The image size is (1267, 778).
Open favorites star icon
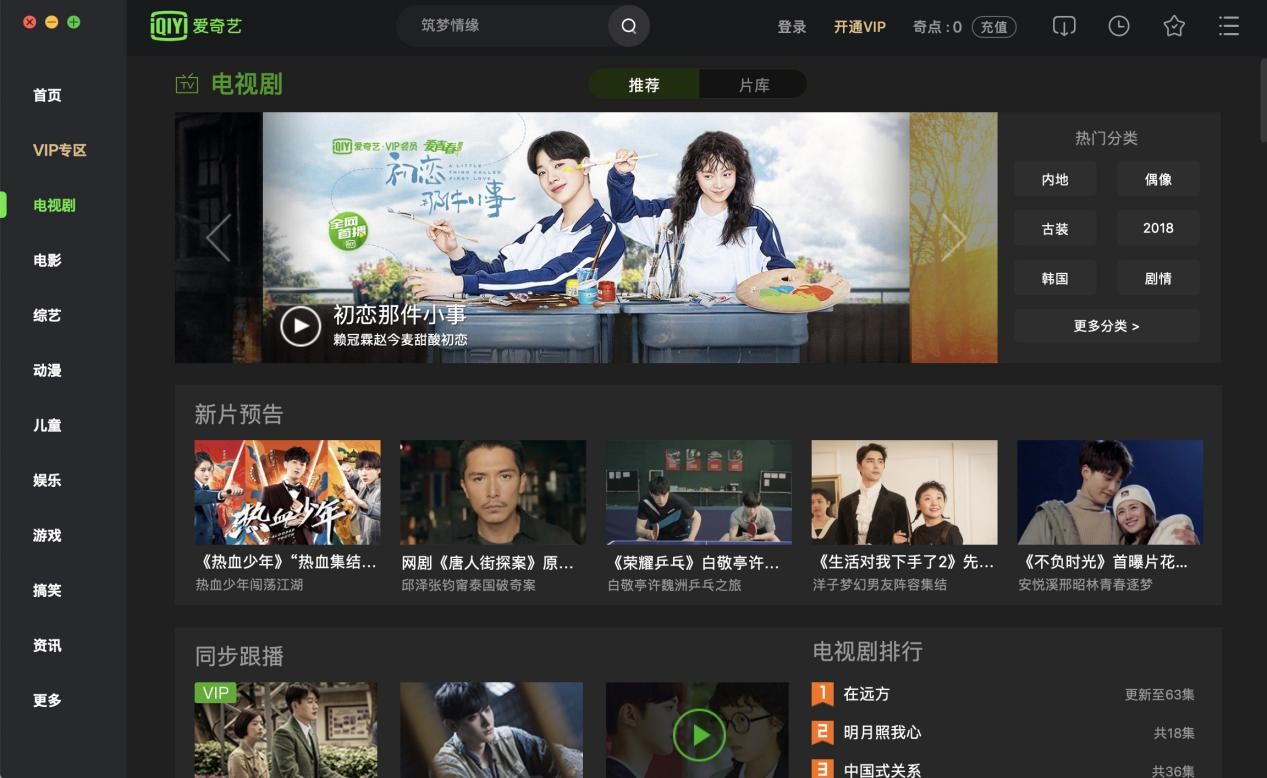pos(1174,27)
